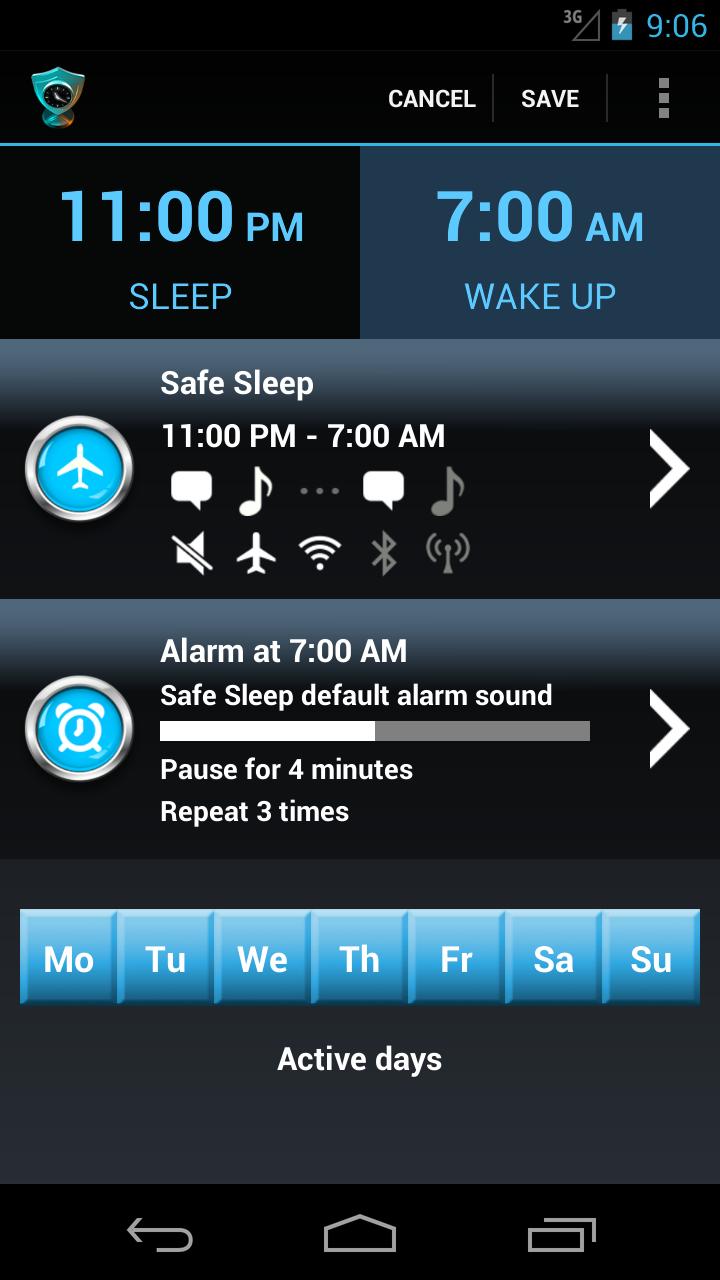The height and width of the screenshot is (1280, 720).
Task: Adjust the alarm volume slider
Action: click(375, 731)
